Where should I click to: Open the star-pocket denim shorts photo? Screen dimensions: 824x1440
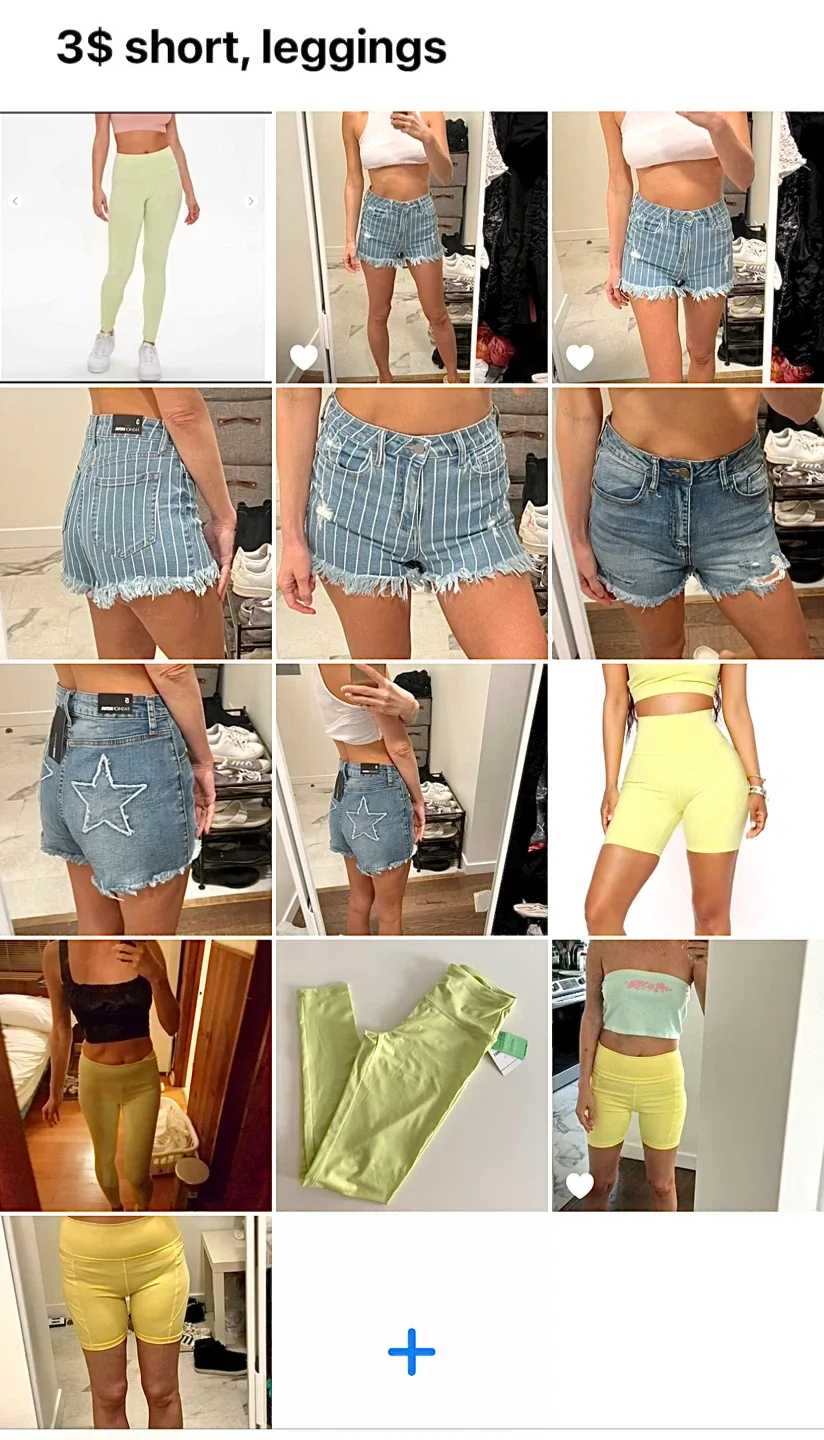pyautogui.click(x=135, y=797)
